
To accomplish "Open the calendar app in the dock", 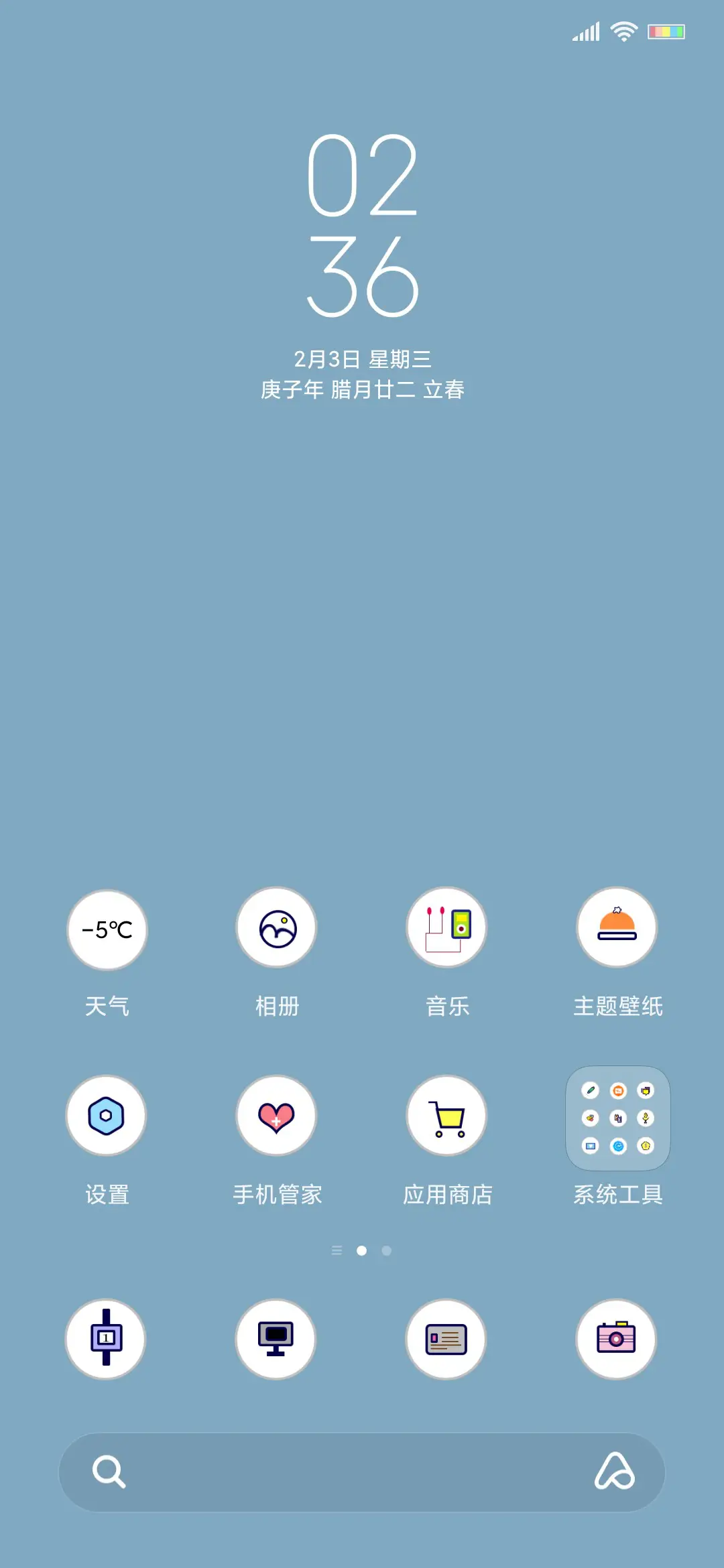I will 106,1338.
